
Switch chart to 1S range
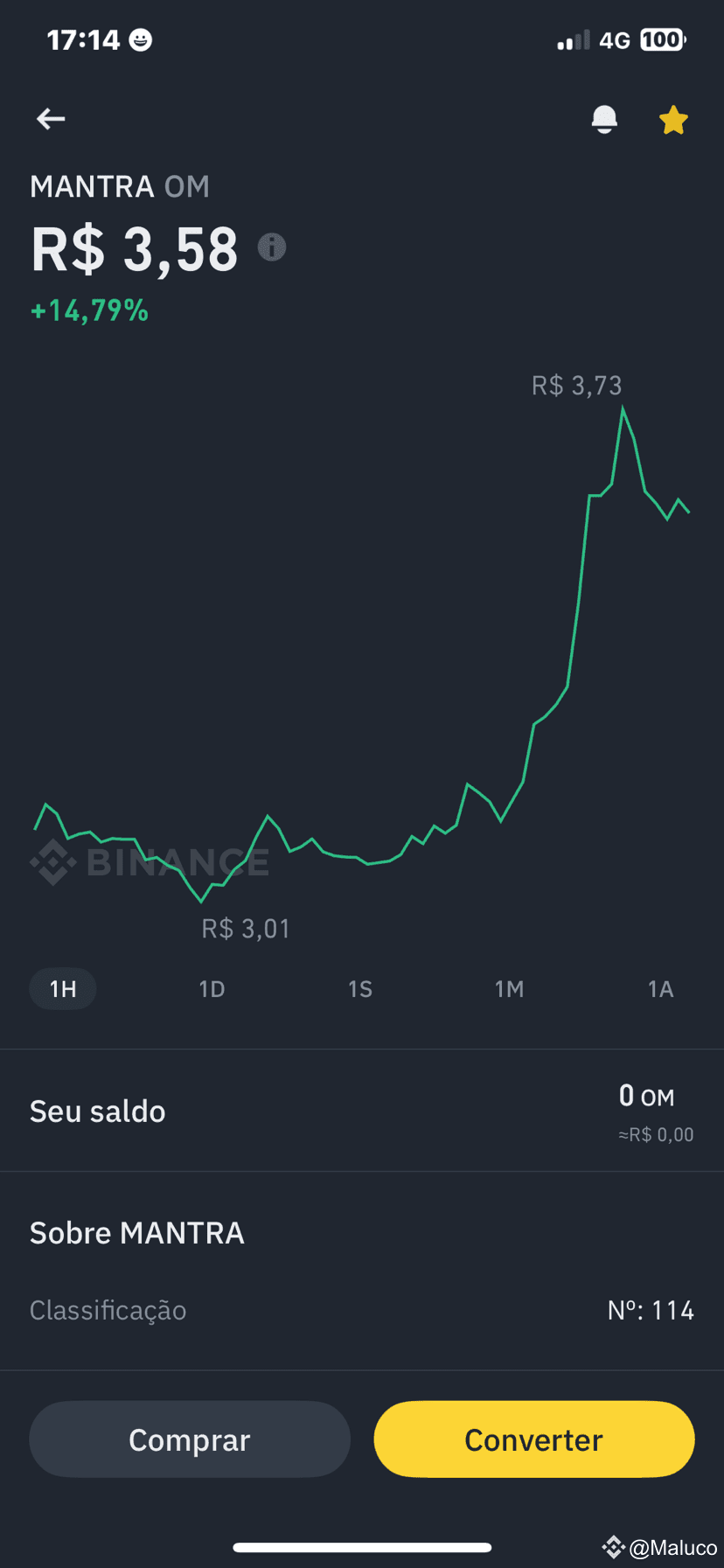(x=360, y=989)
